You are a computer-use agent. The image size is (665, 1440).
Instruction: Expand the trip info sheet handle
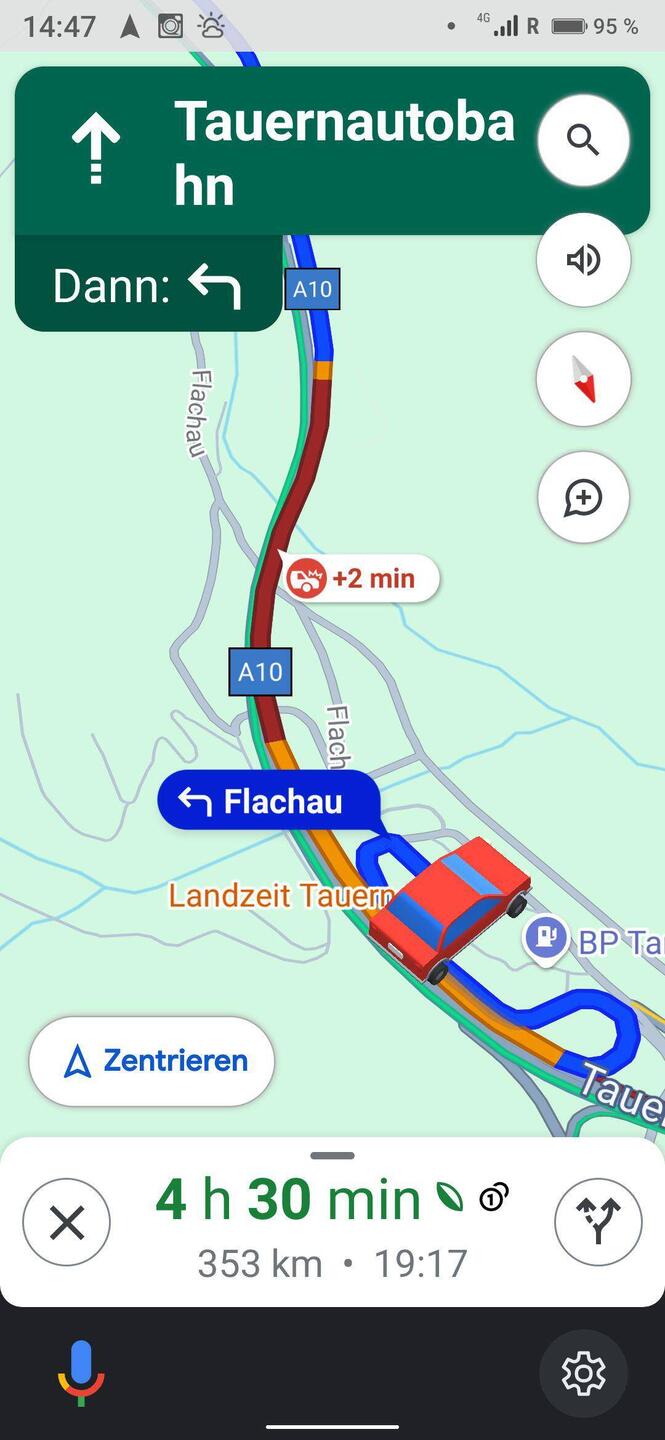tap(332, 1156)
